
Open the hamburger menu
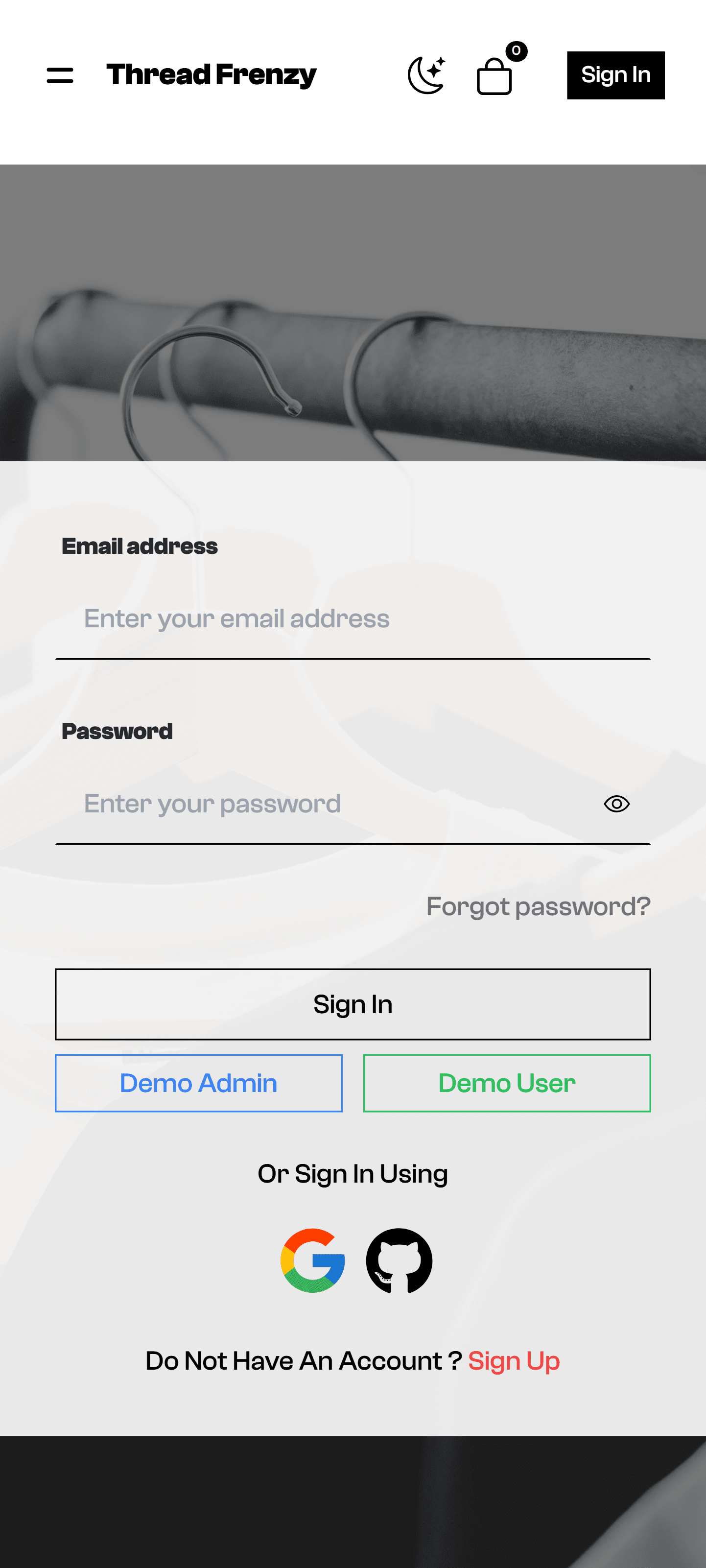pos(60,75)
